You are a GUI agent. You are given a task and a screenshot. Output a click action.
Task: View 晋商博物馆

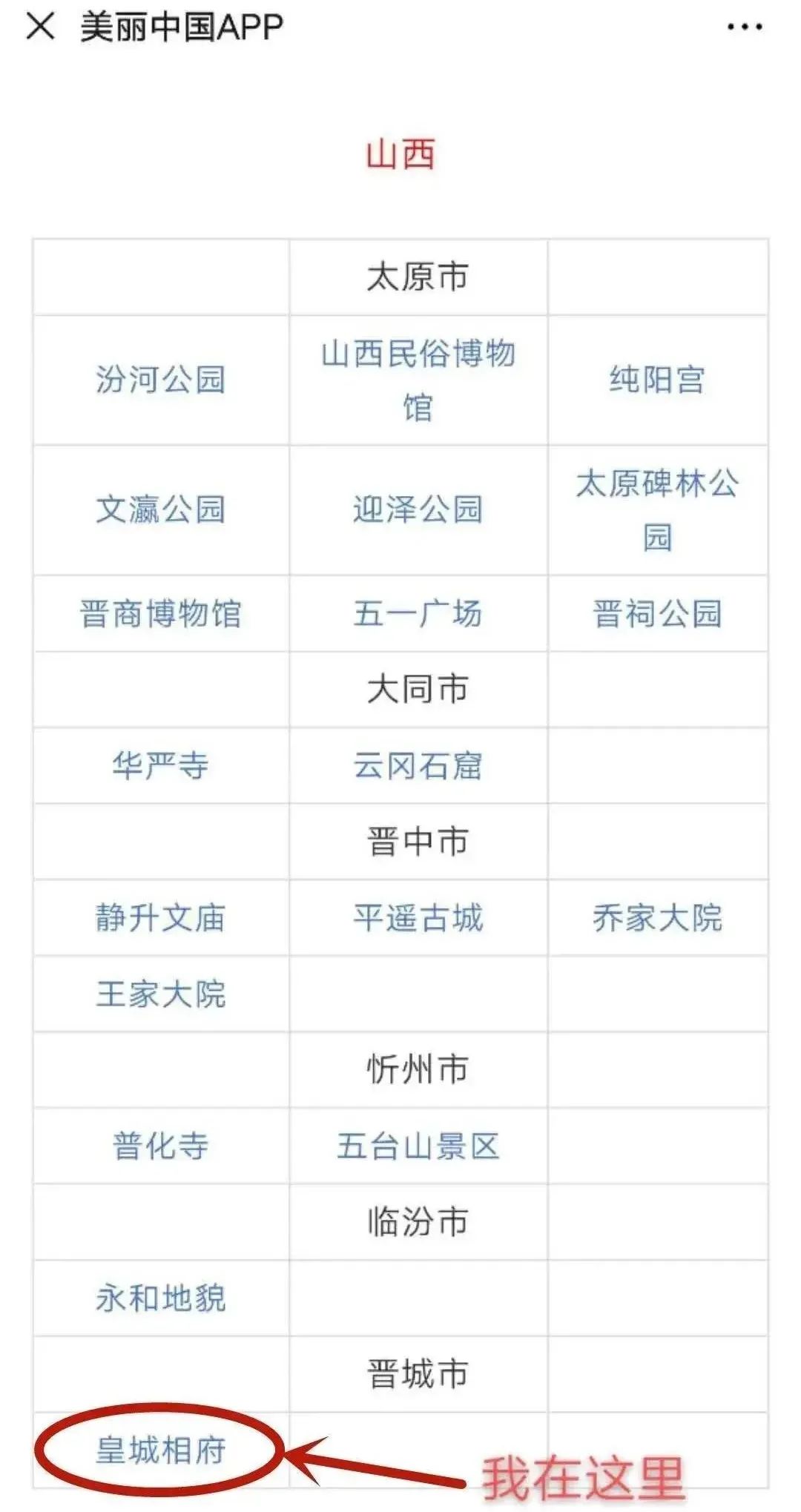click(x=160, y=614)
